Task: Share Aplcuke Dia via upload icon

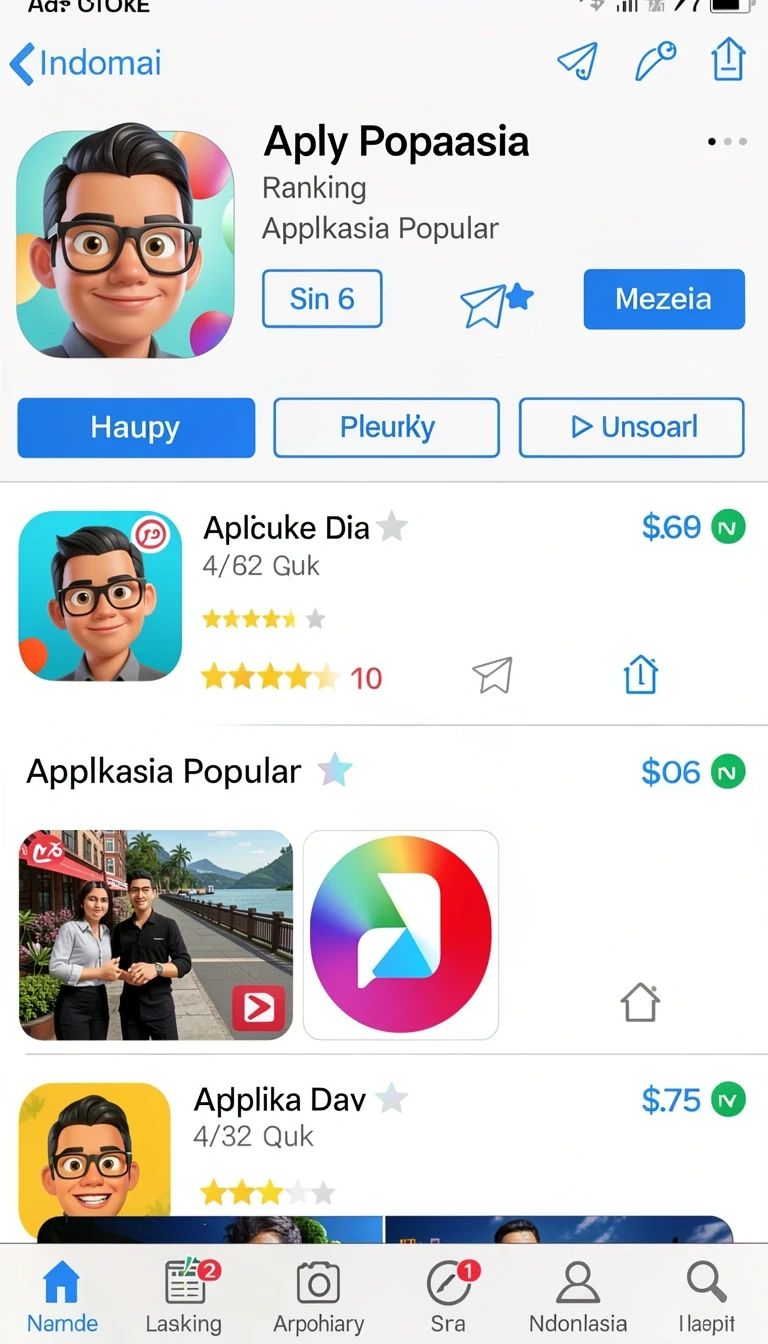Action: pyautogui.click(x=640, y=675)
